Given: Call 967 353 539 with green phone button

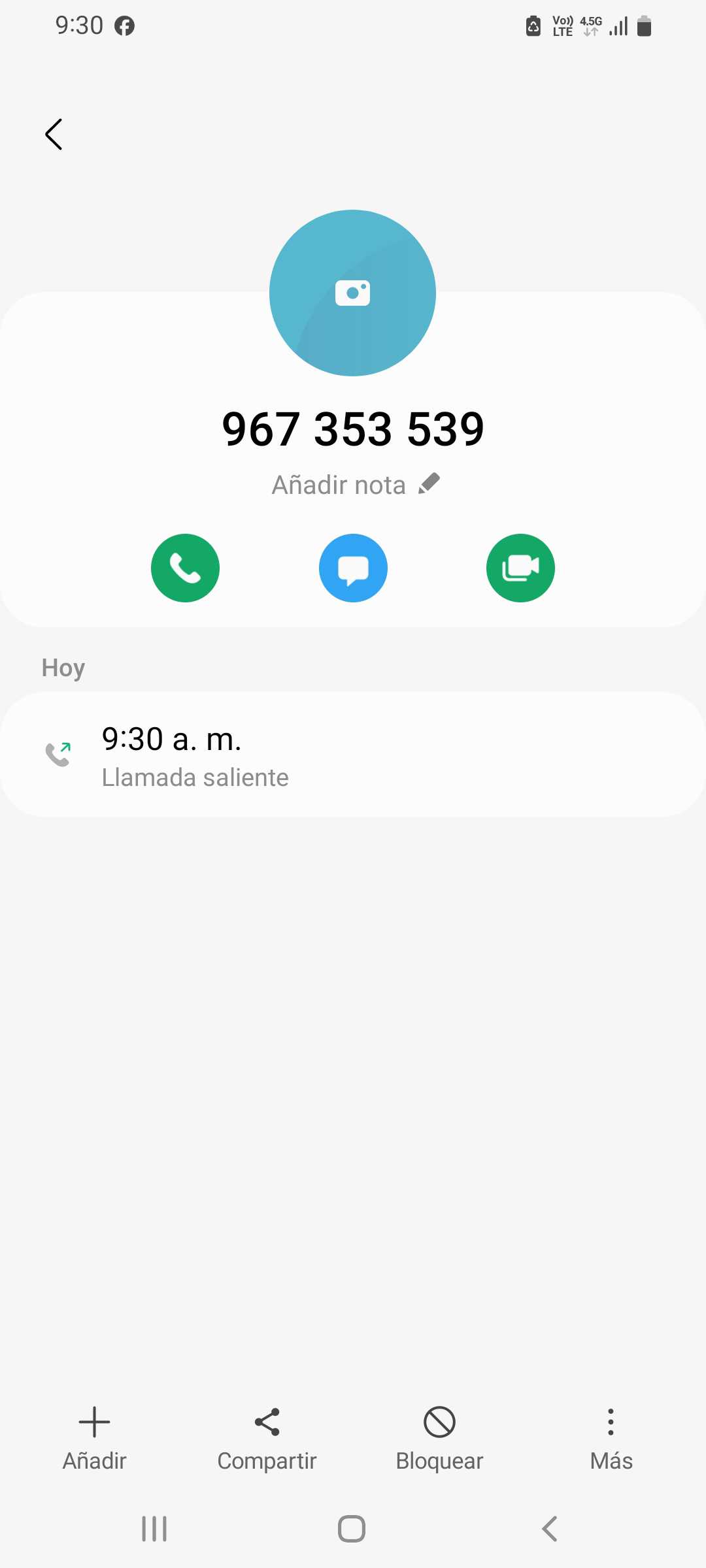Looking at the screenshot, I should tap(185, 568).
